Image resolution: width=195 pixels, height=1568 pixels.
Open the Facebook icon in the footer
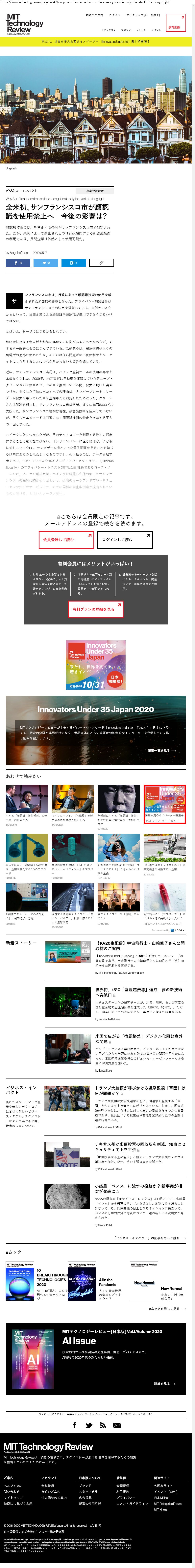pyautogui.click(x=74, y=1425)
